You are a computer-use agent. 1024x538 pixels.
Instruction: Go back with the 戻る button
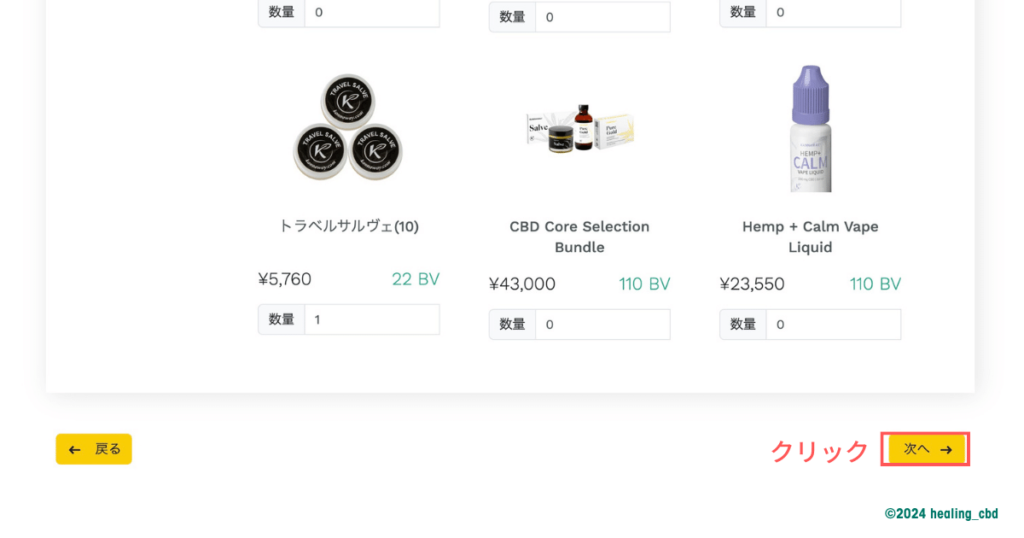94,449
